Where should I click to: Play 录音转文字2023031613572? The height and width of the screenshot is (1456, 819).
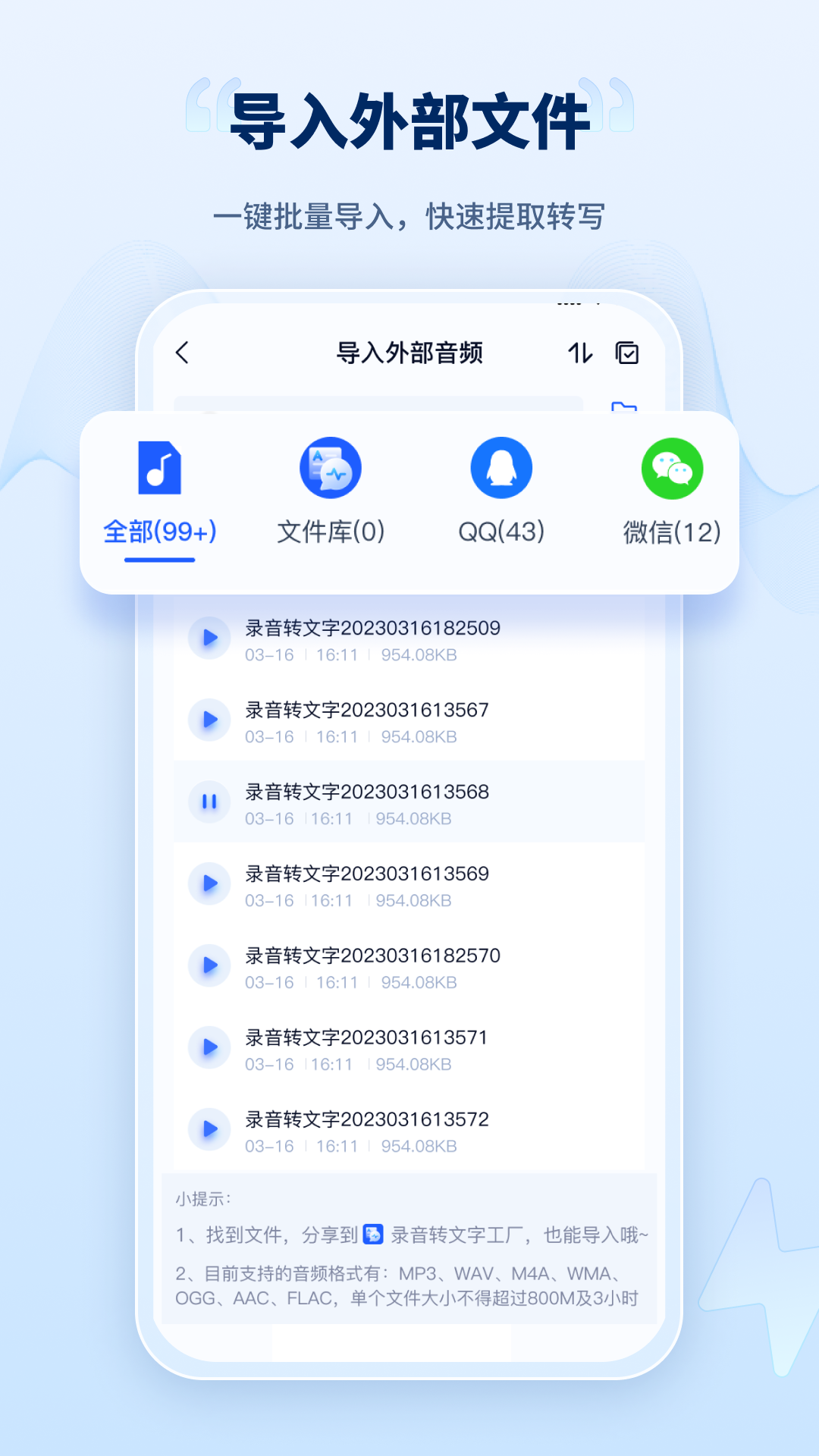(209, 1129)
